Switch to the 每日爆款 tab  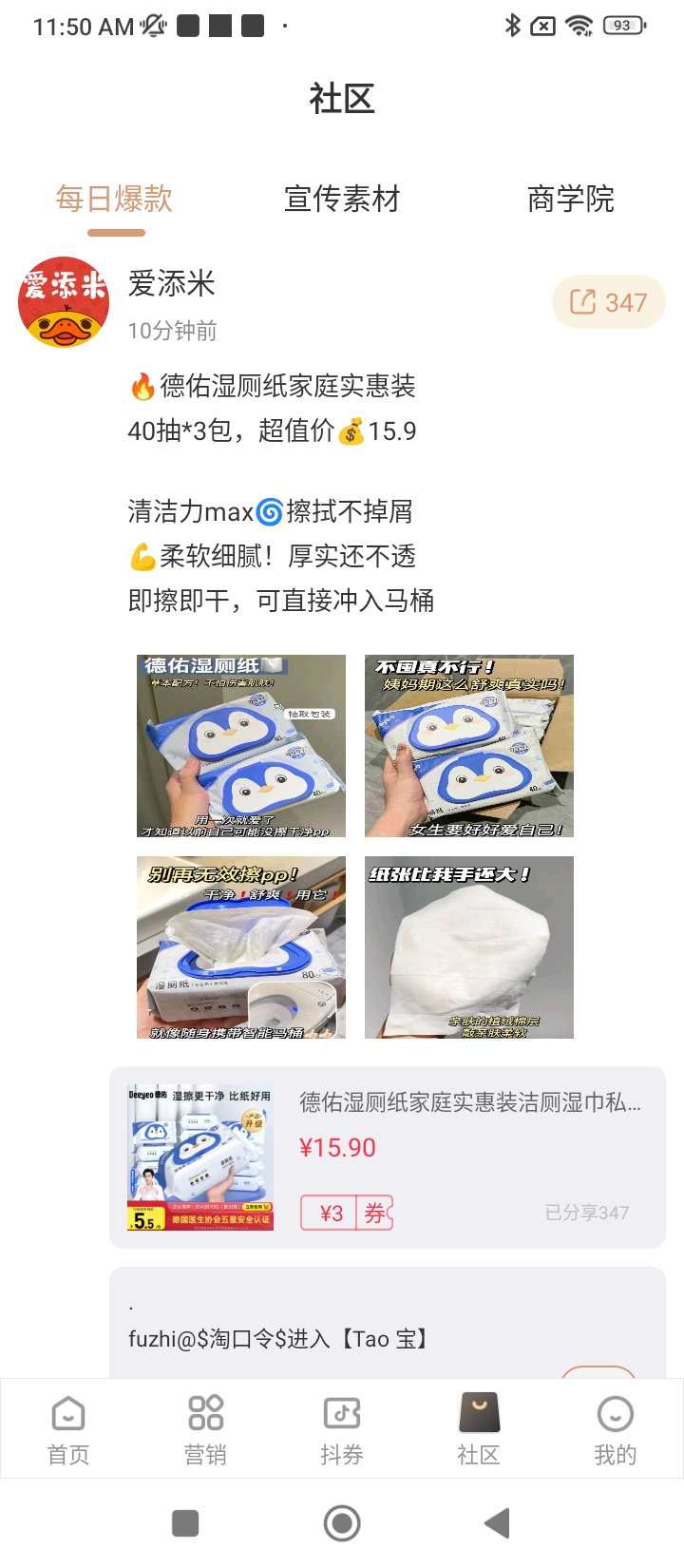[114, 200]
